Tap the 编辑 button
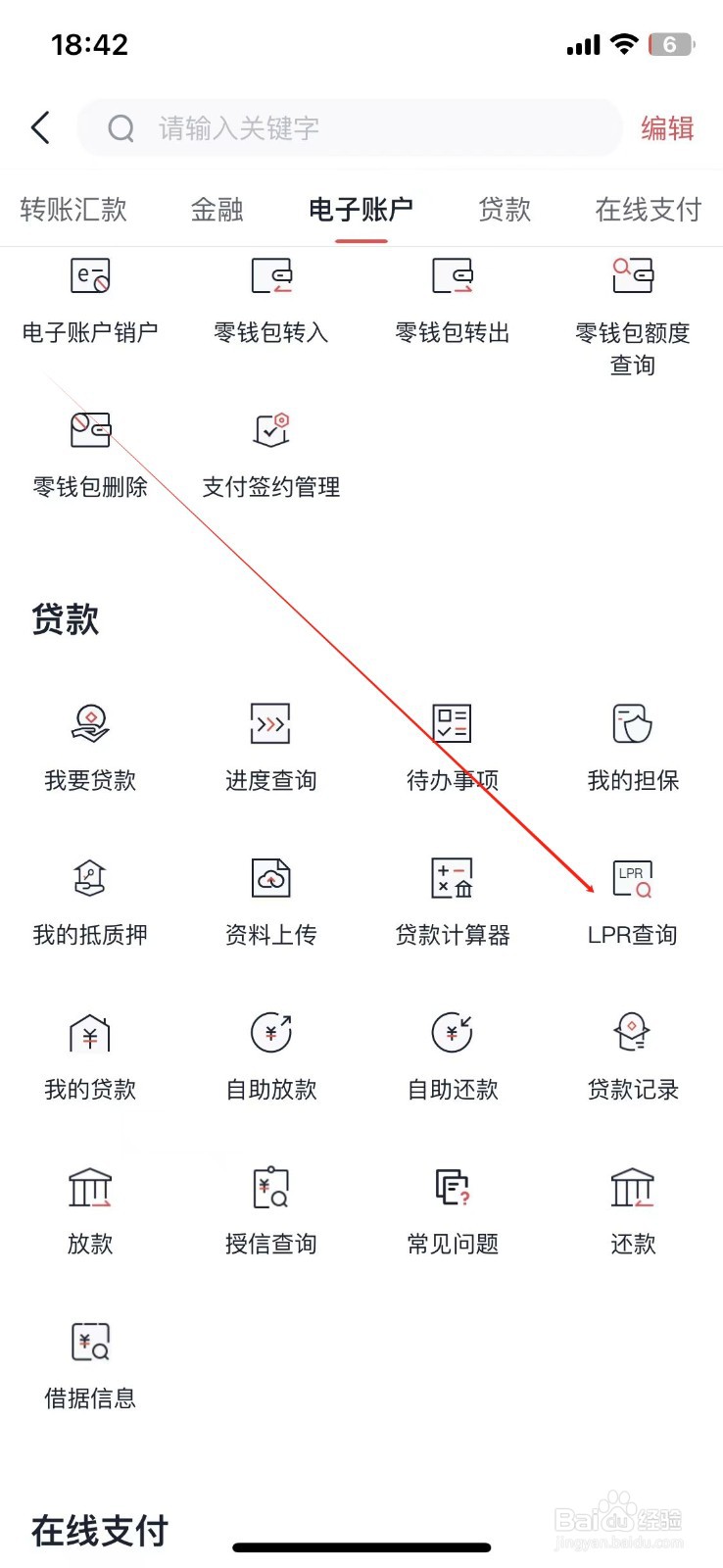Viewport: 723px width, 1568px height. [666, 127]
